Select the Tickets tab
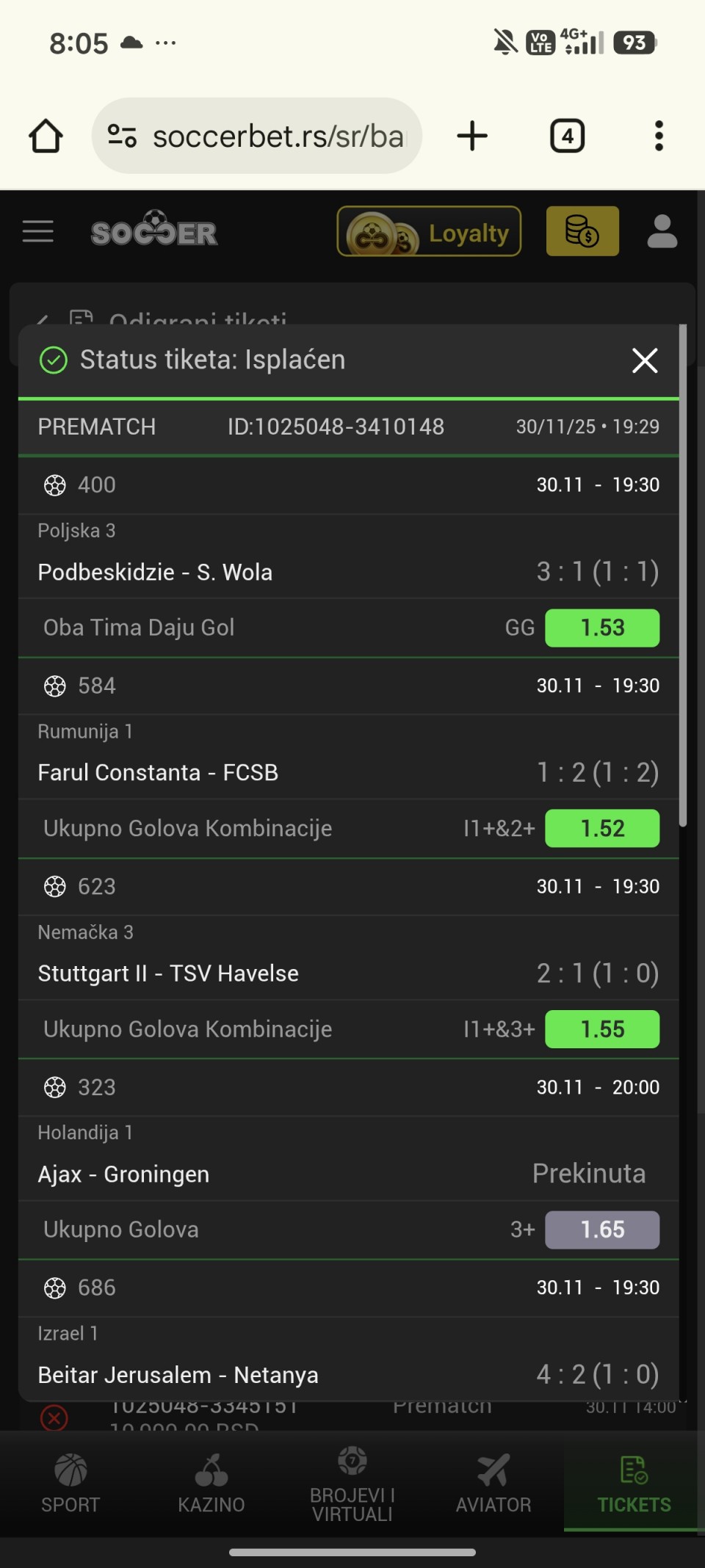 click(x=634, y=1484)
